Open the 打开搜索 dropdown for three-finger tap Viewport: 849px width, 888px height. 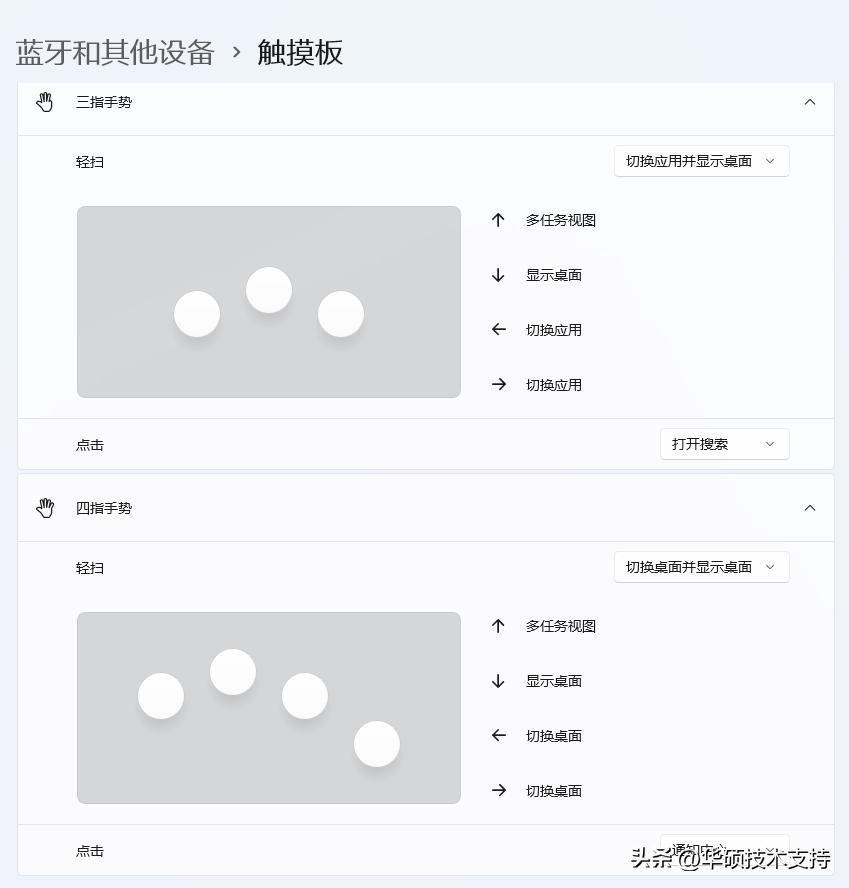tap(724, 443)
